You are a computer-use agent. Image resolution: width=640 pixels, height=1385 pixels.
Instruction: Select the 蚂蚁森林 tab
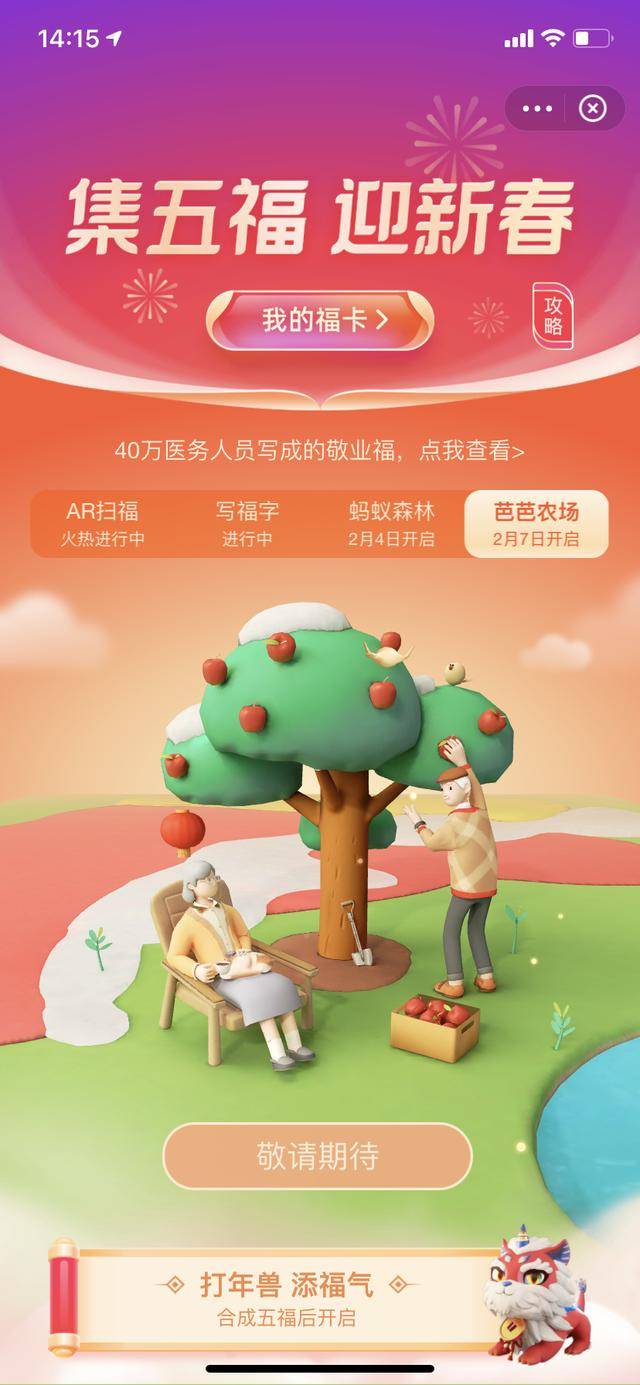(392, 523)
